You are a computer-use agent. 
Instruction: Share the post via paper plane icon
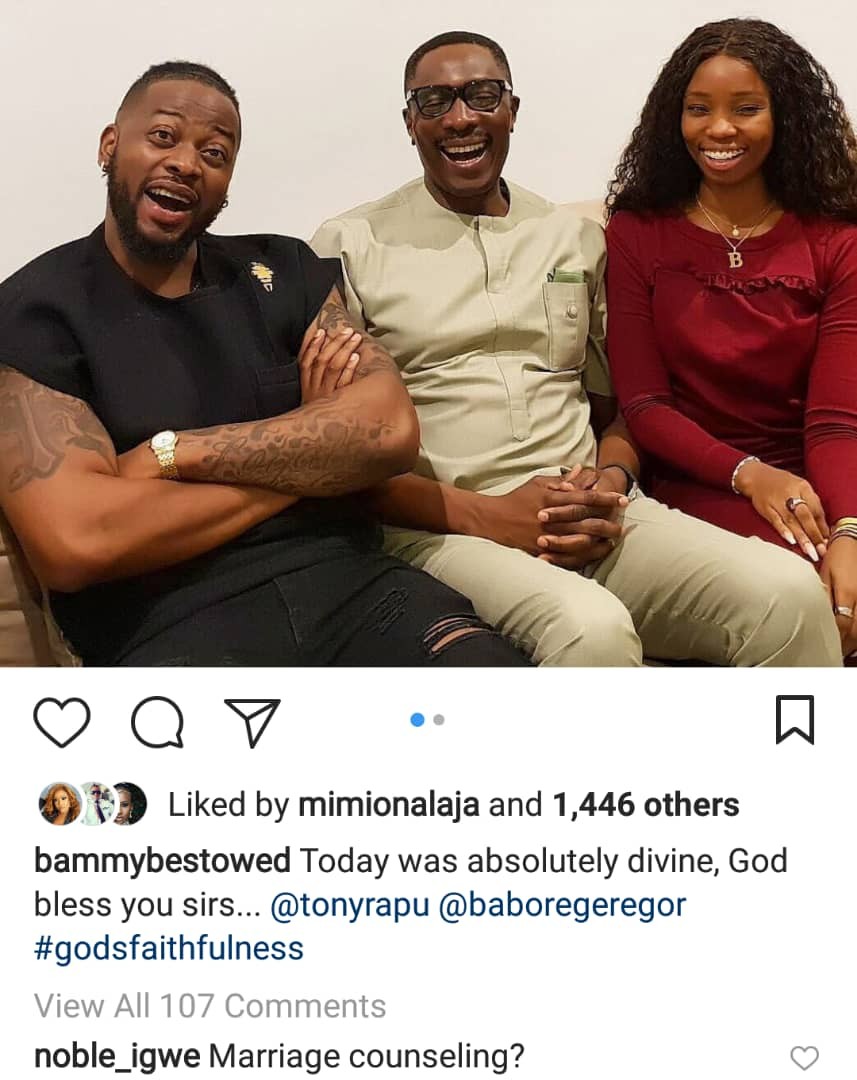click(x=252, y=721)
